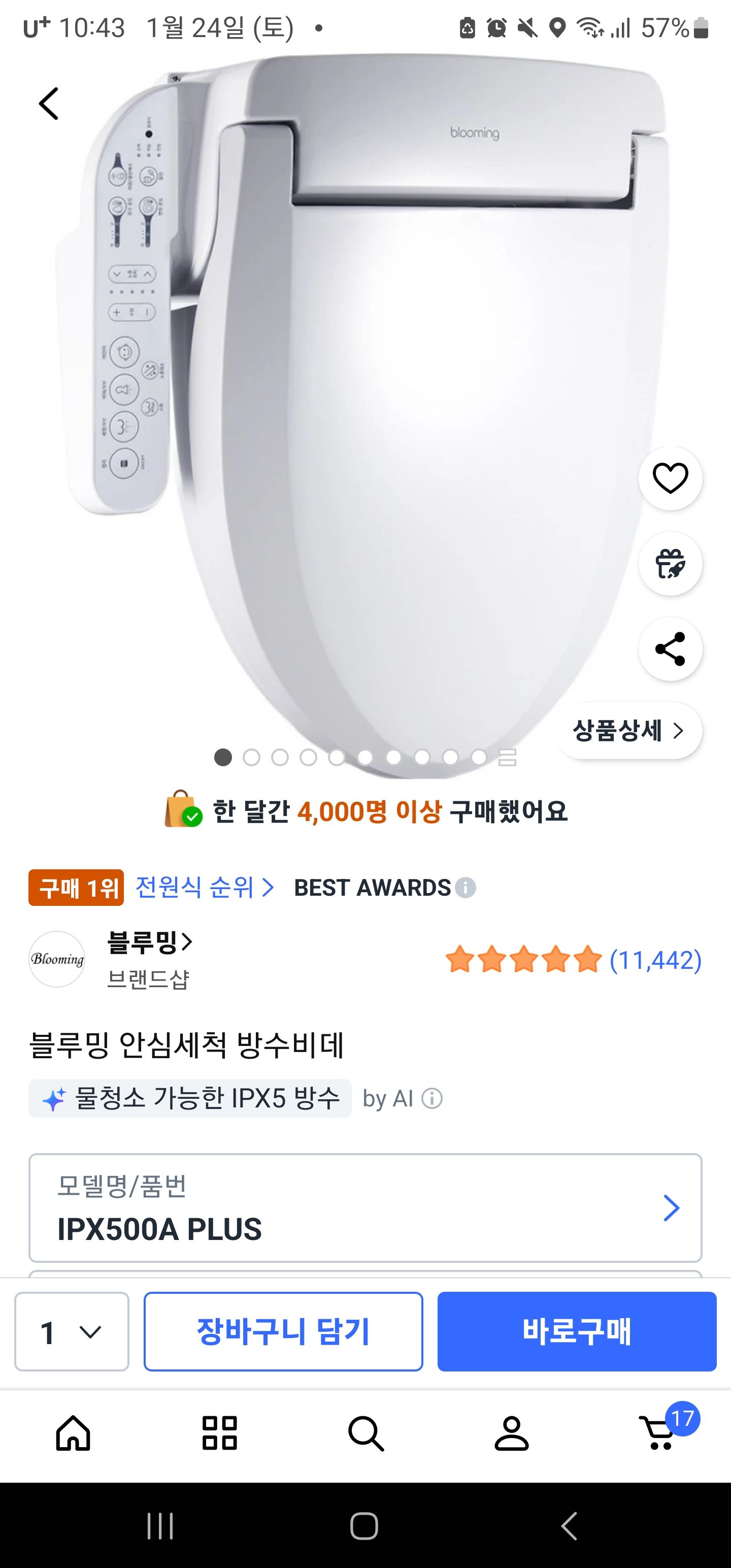Open the 11,442 reviews

tap(655, 960)
